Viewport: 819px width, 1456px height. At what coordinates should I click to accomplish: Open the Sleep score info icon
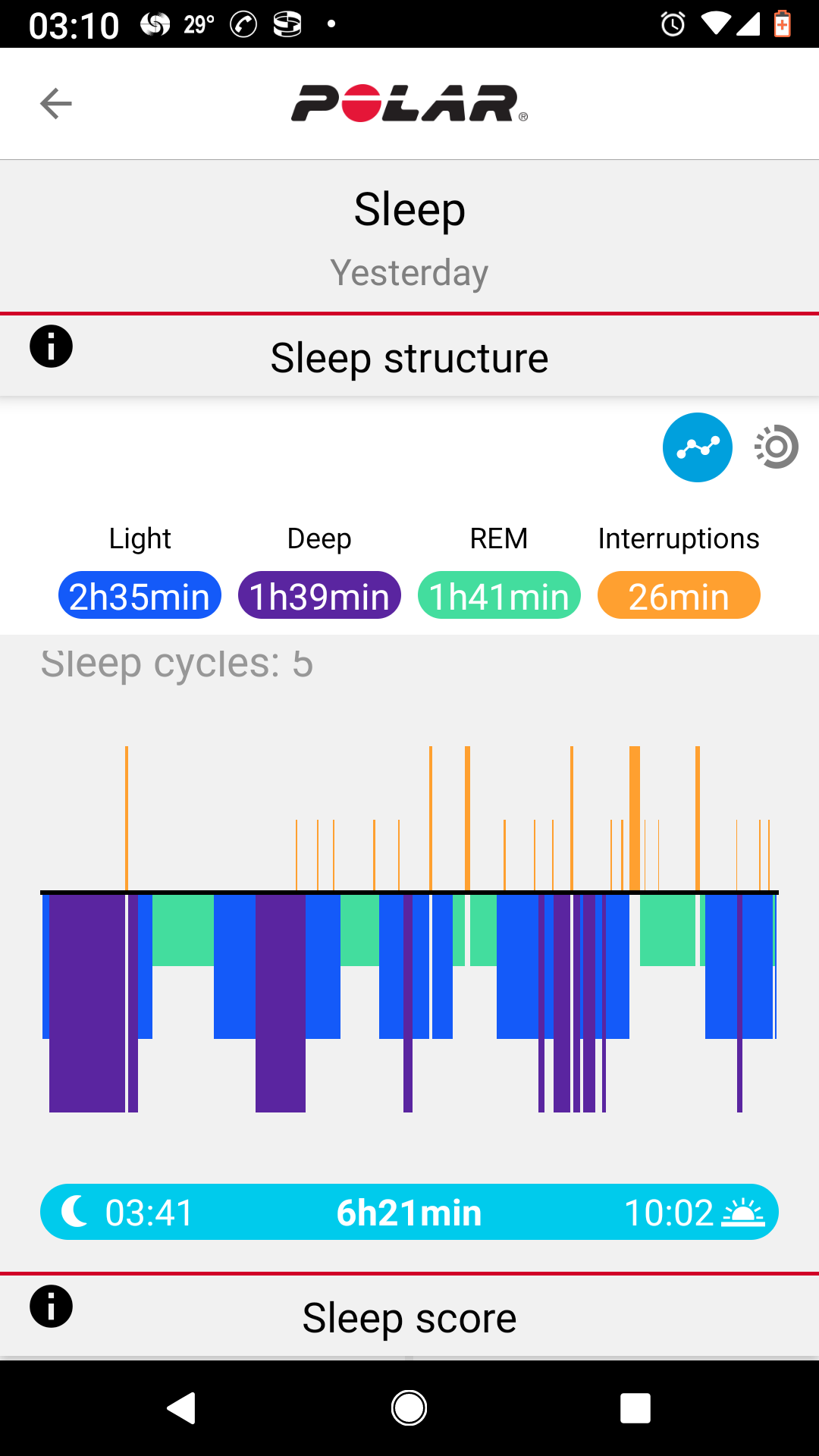click(x=51, y=1307)
